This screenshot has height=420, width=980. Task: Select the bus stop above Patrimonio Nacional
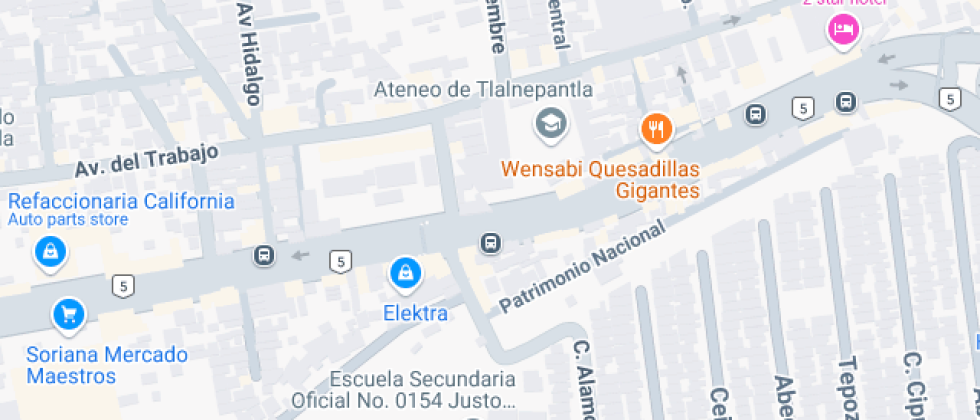click(491, 243)
